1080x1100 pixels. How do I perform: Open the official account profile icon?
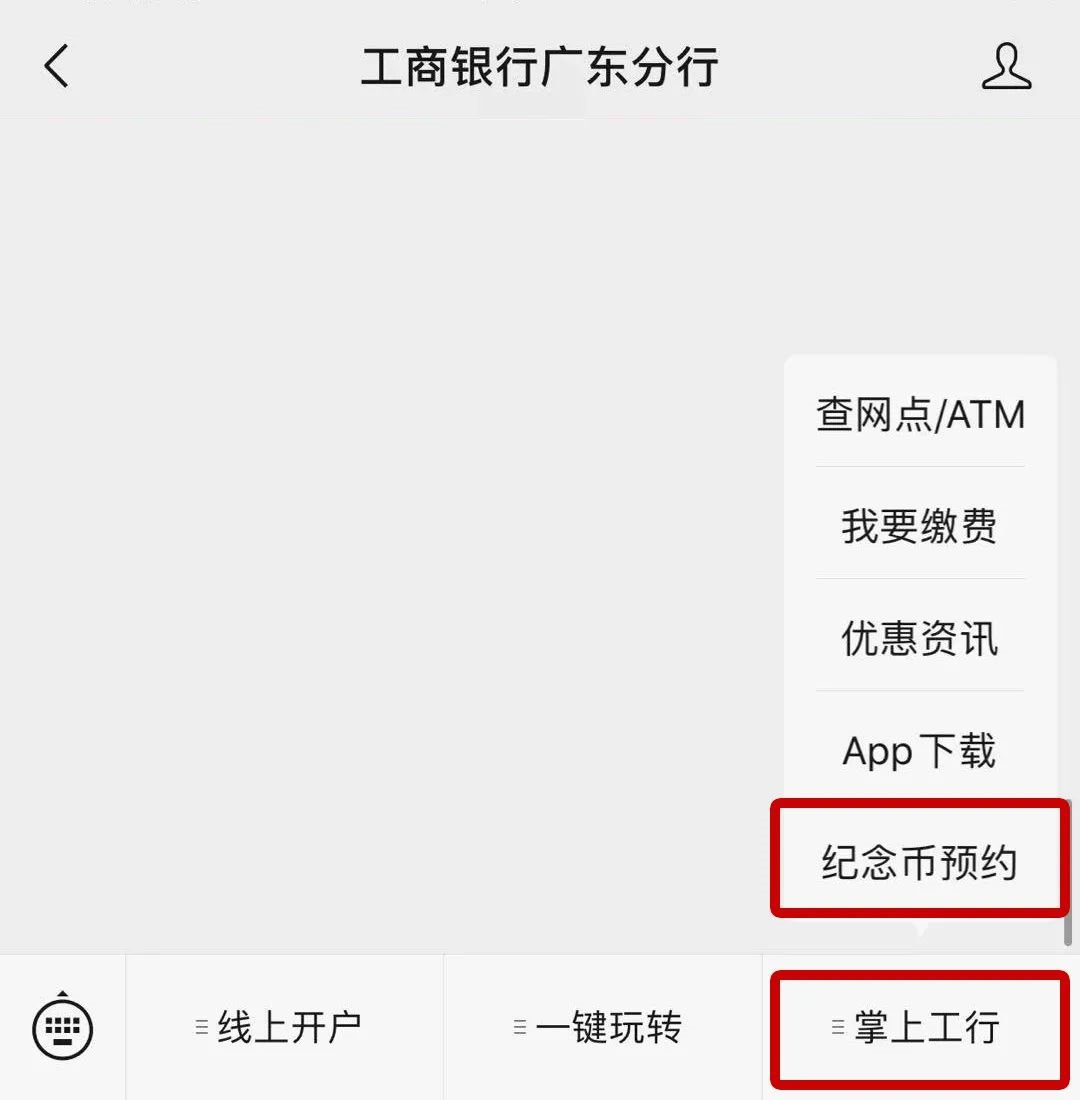1006,67
